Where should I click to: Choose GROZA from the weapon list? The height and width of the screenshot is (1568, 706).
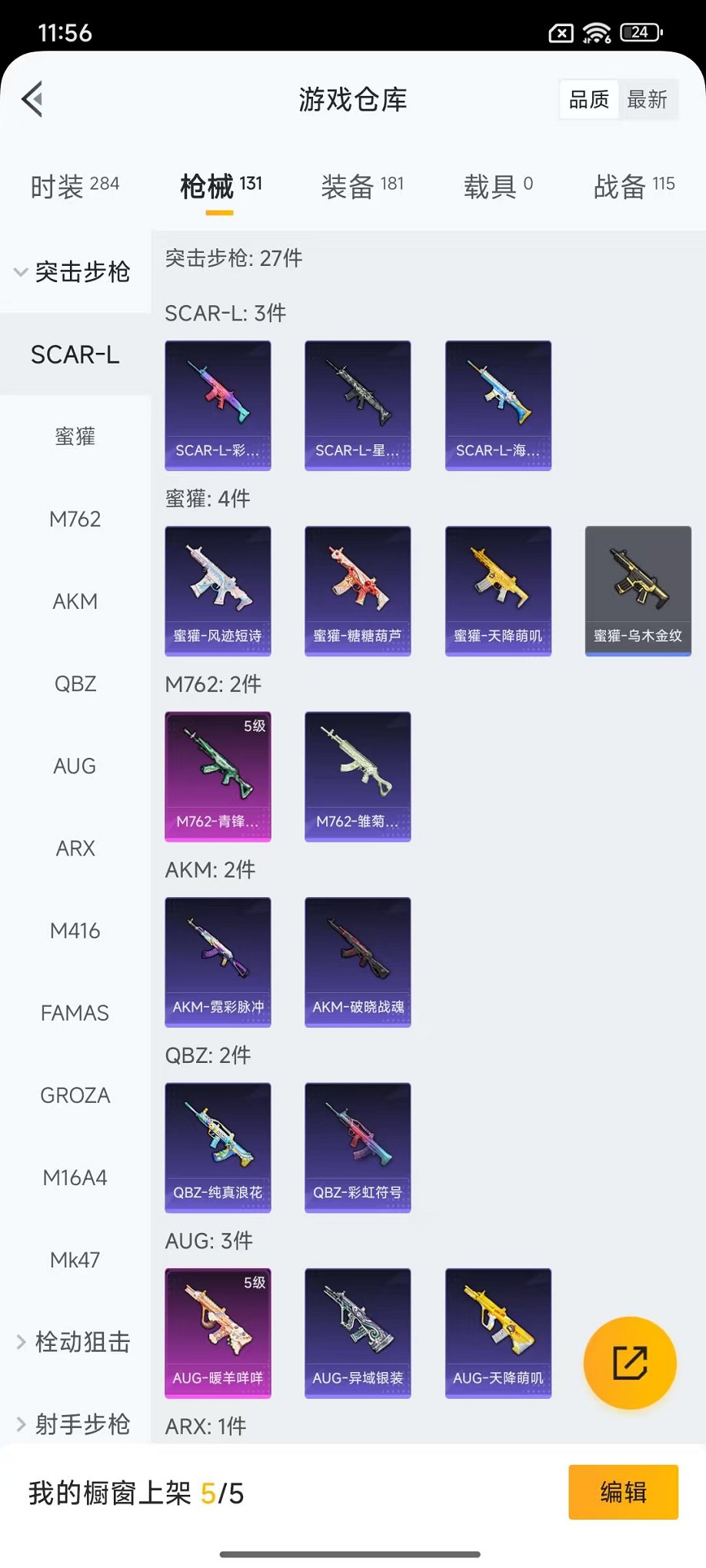tap(75, 1095)
